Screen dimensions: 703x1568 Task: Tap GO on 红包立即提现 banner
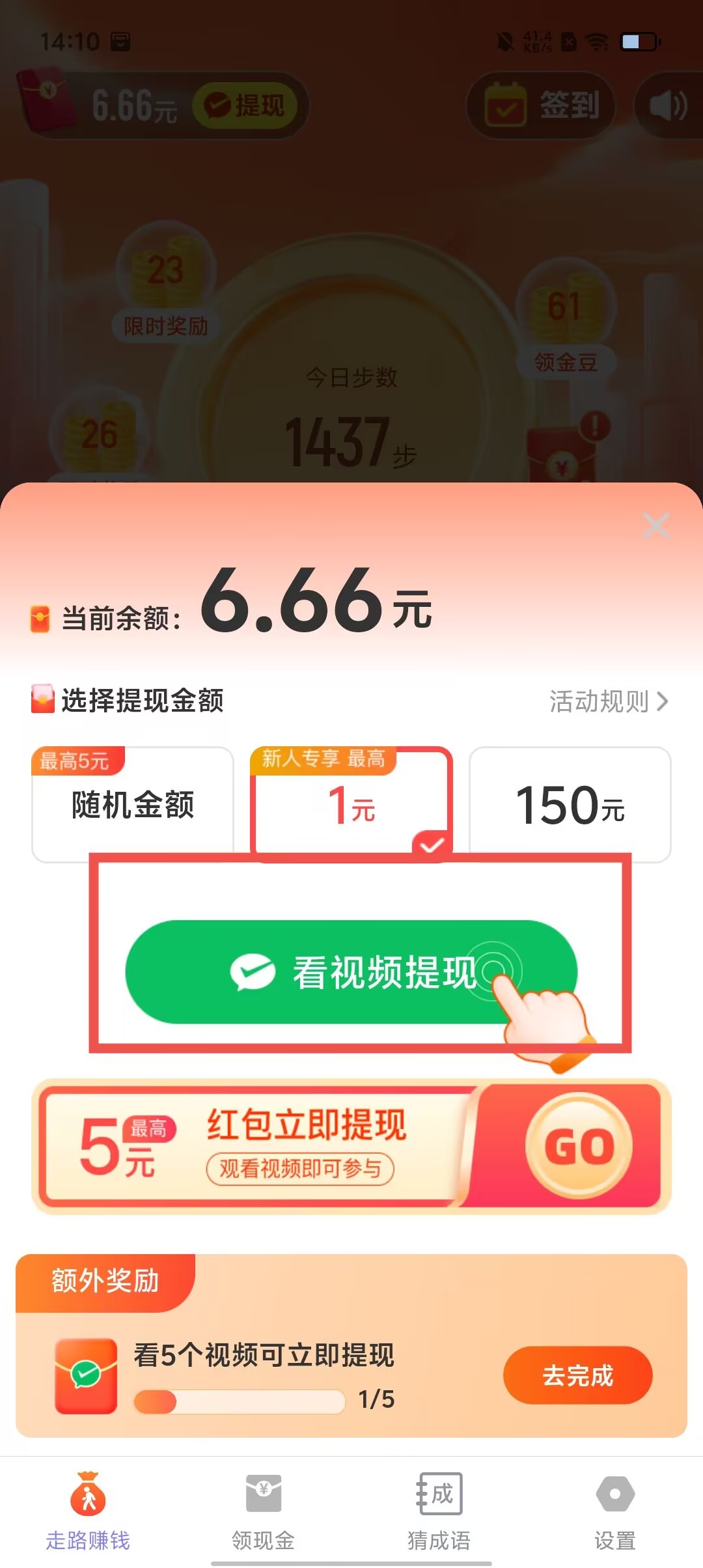click(x=579, y=1145)
